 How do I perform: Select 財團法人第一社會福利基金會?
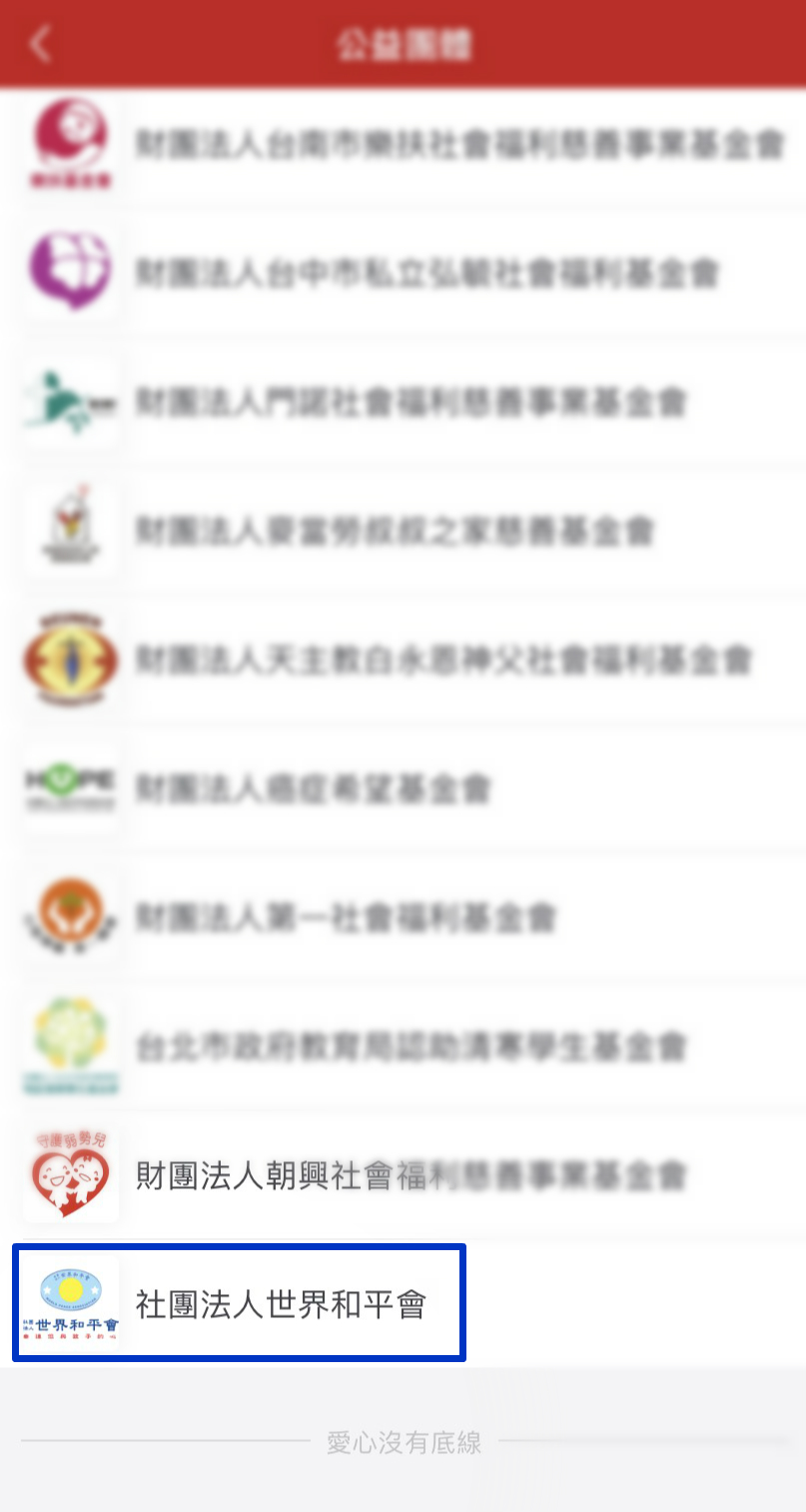pos(345,917)
